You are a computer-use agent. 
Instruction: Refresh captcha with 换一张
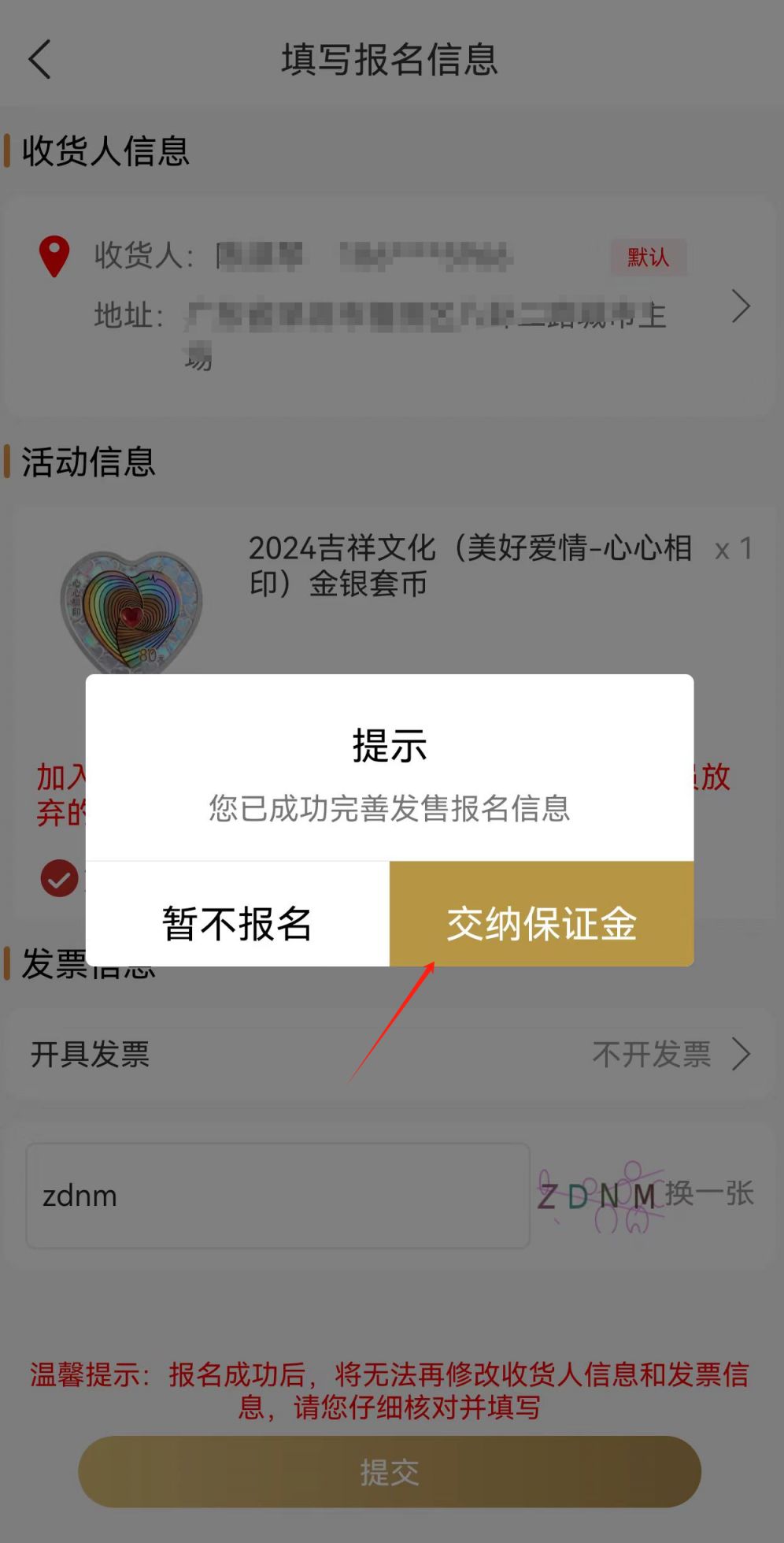[x=709, y=1193]
